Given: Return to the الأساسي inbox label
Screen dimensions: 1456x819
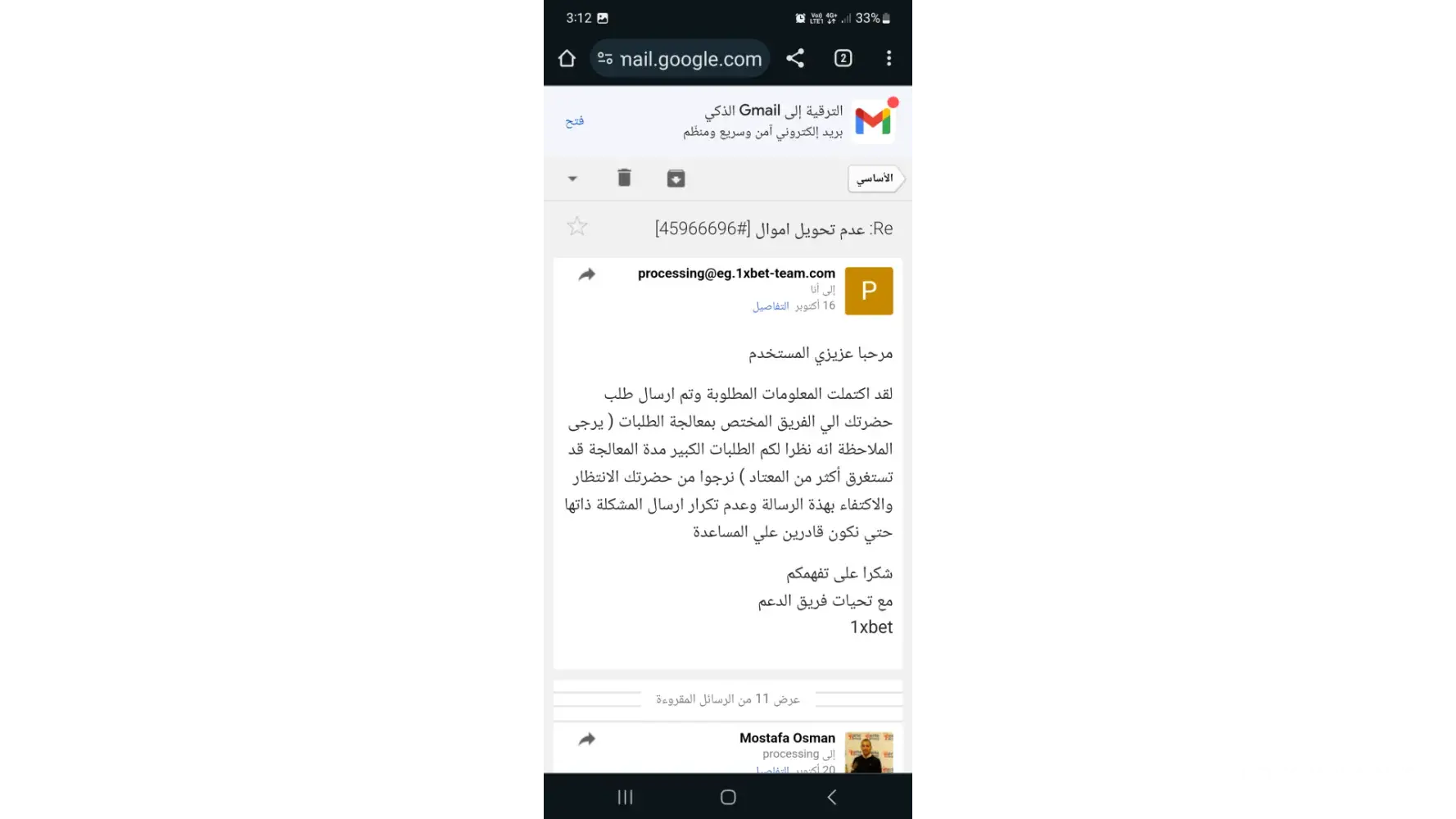Looking at the screenshot, I should tap(875, 179).
